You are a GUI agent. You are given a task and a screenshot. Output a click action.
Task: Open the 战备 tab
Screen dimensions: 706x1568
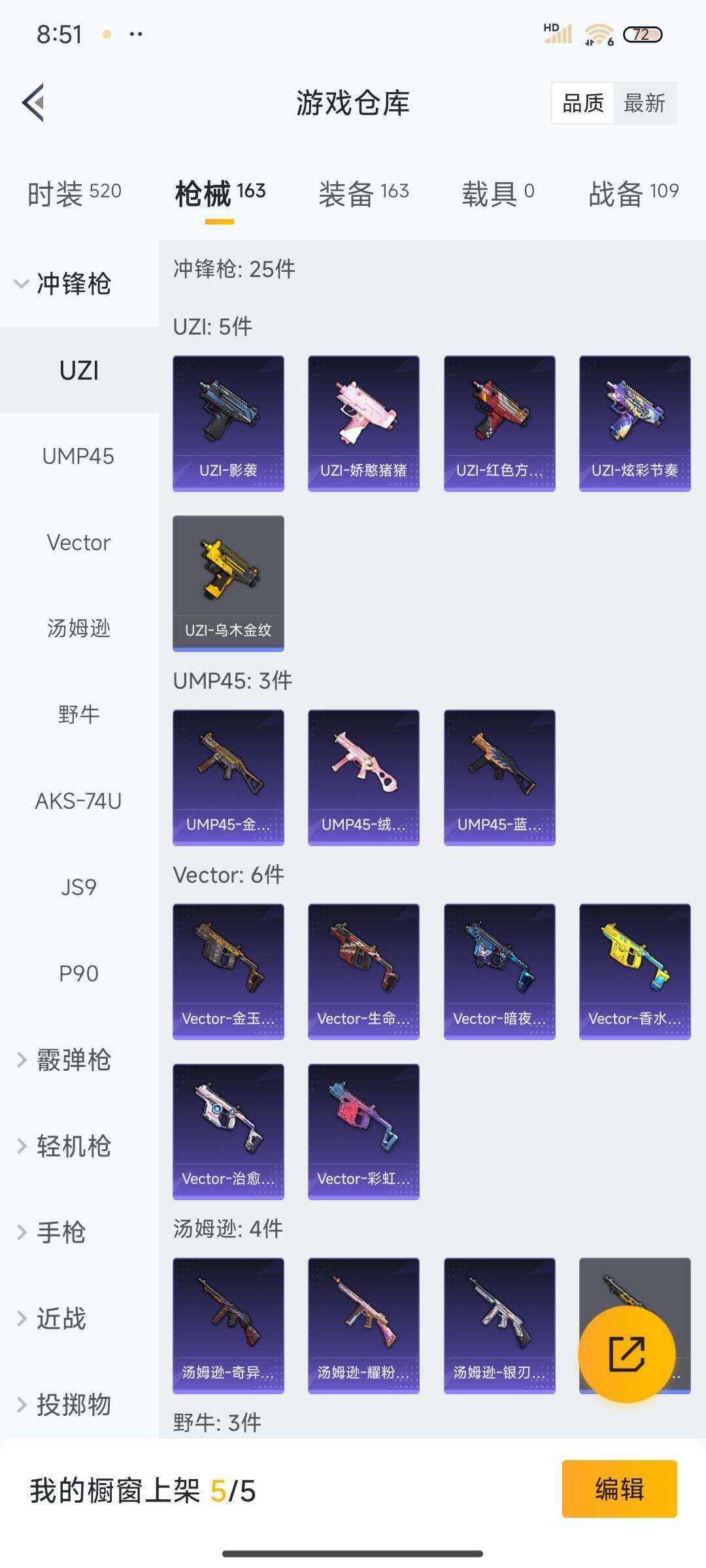(x=633, y=193)
